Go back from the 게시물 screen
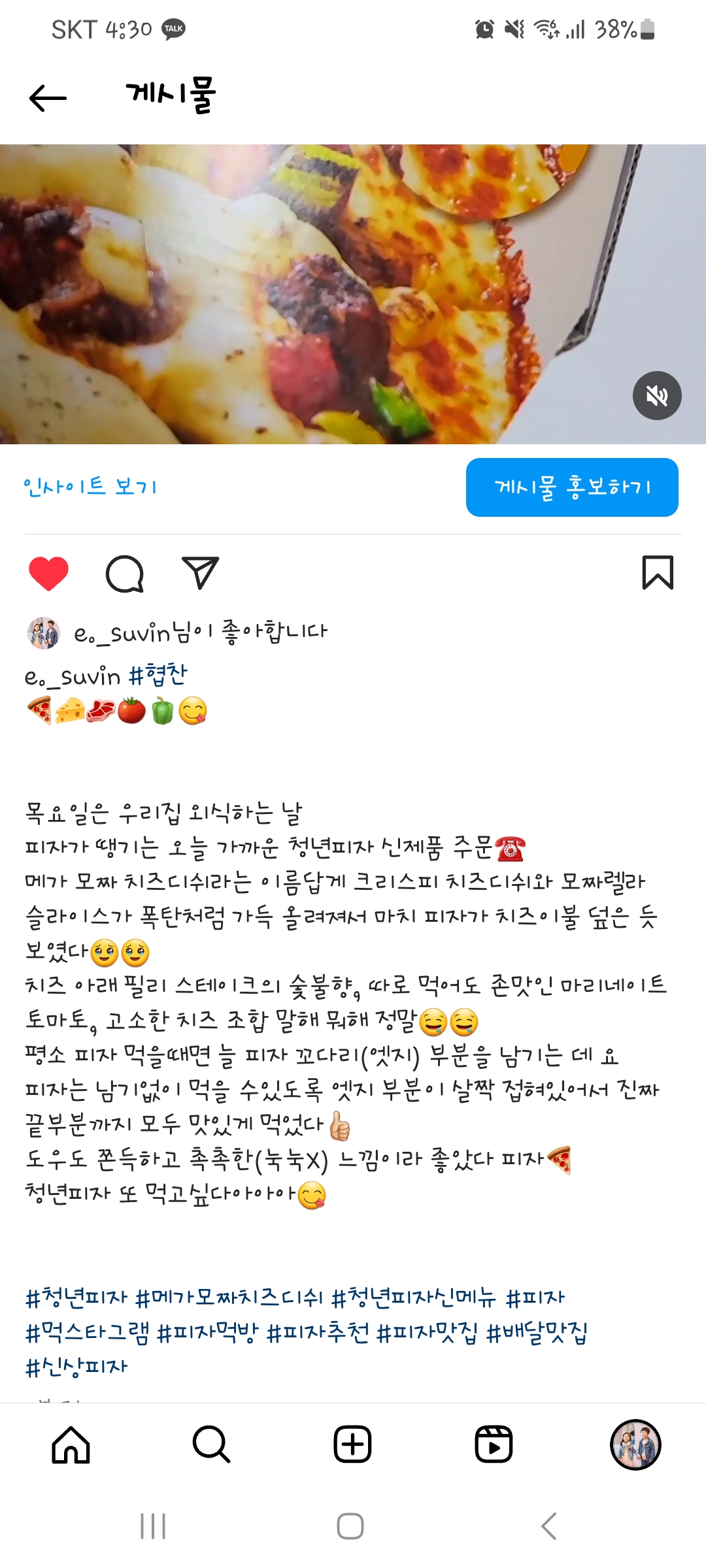The image size is (706, 1568). tap(48, 98)
